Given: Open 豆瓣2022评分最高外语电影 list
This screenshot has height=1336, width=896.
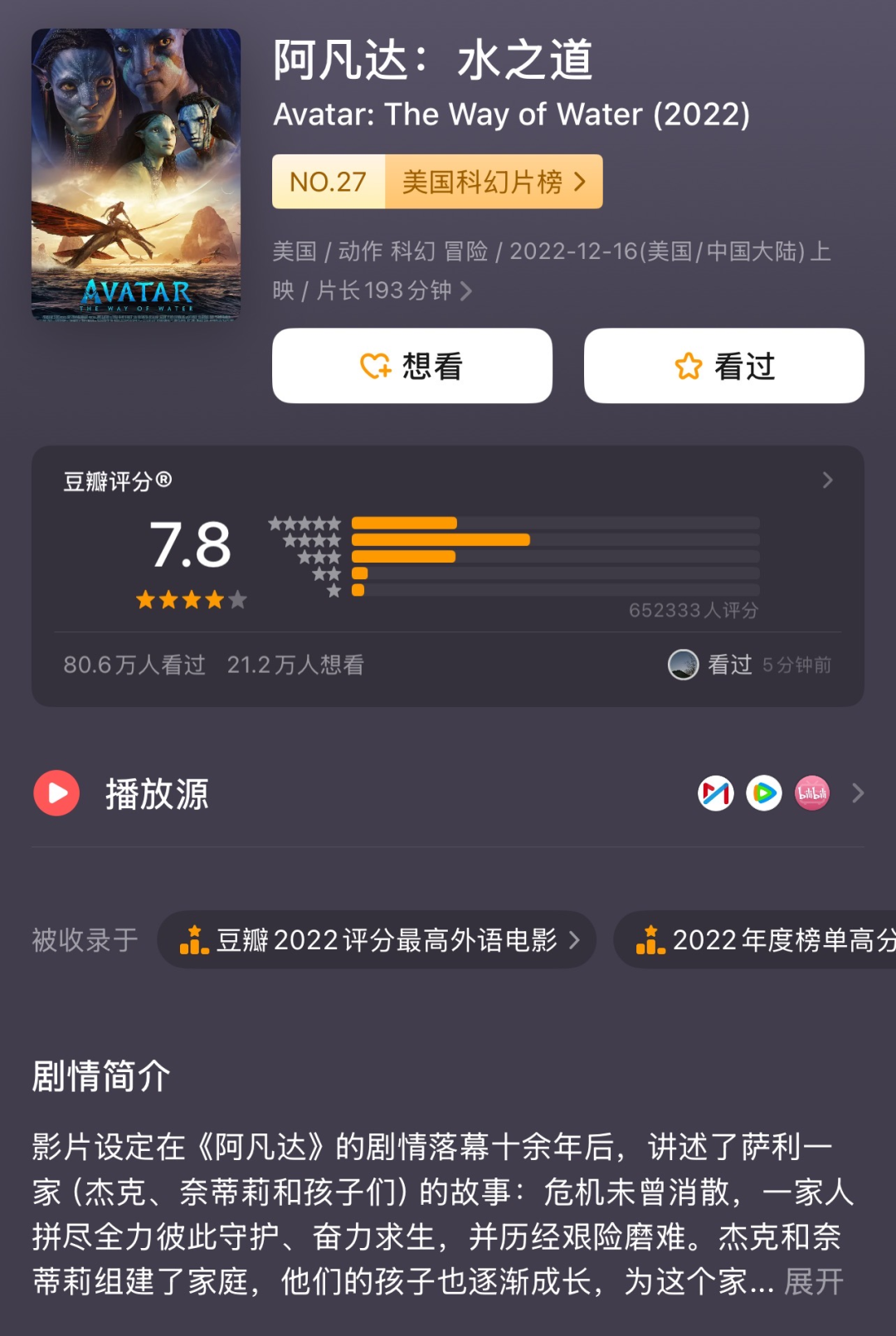Looking at the screenshot, I should click(377, 940).
